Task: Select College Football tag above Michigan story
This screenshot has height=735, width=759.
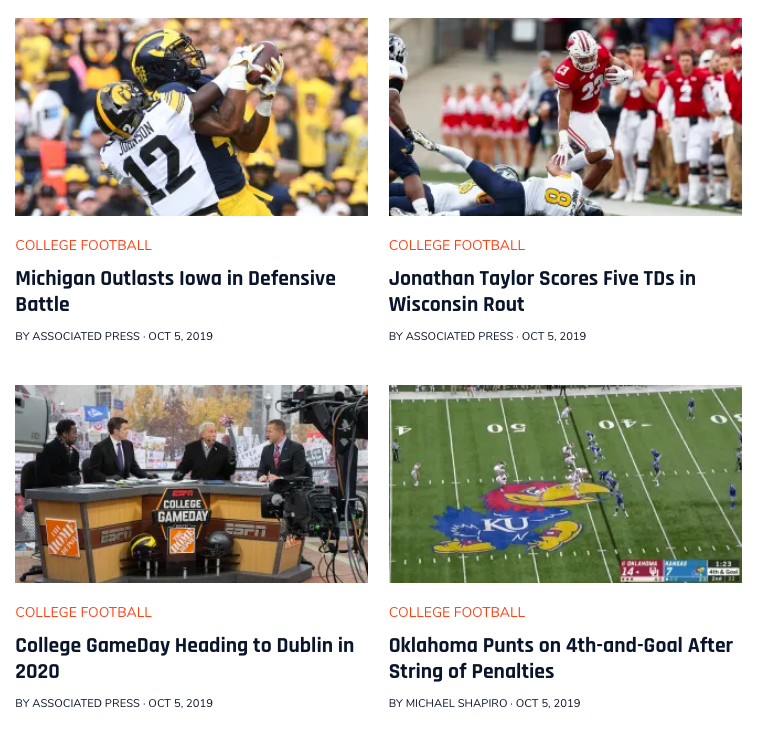Action: (84, 245)
